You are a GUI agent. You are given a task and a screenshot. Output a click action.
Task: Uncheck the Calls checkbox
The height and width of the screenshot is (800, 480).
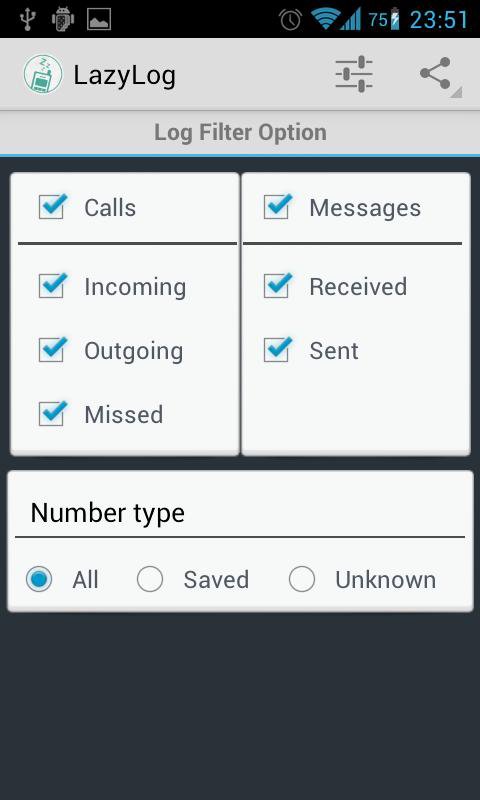[53, 207]
